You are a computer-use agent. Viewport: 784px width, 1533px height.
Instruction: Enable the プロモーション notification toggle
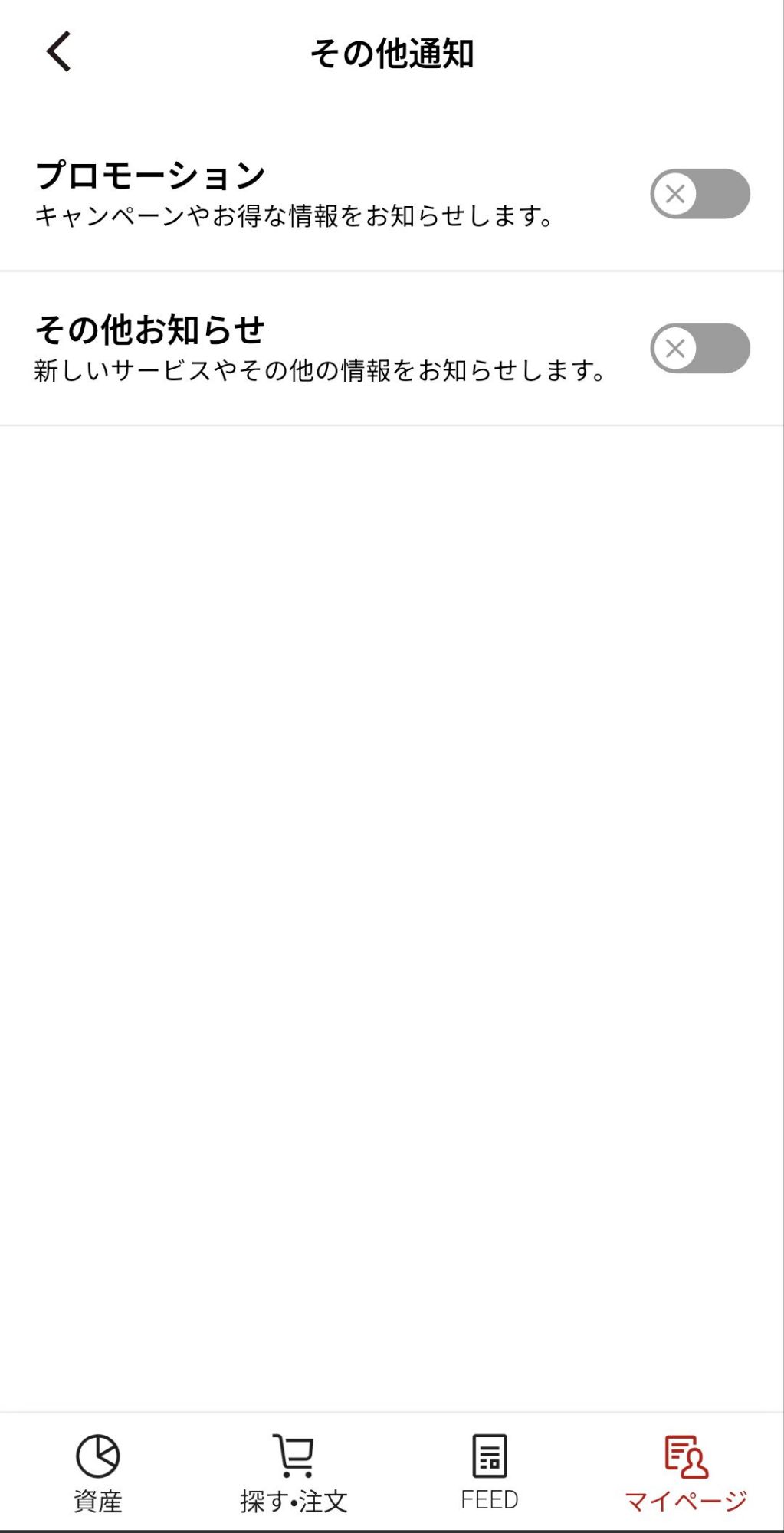700,194
